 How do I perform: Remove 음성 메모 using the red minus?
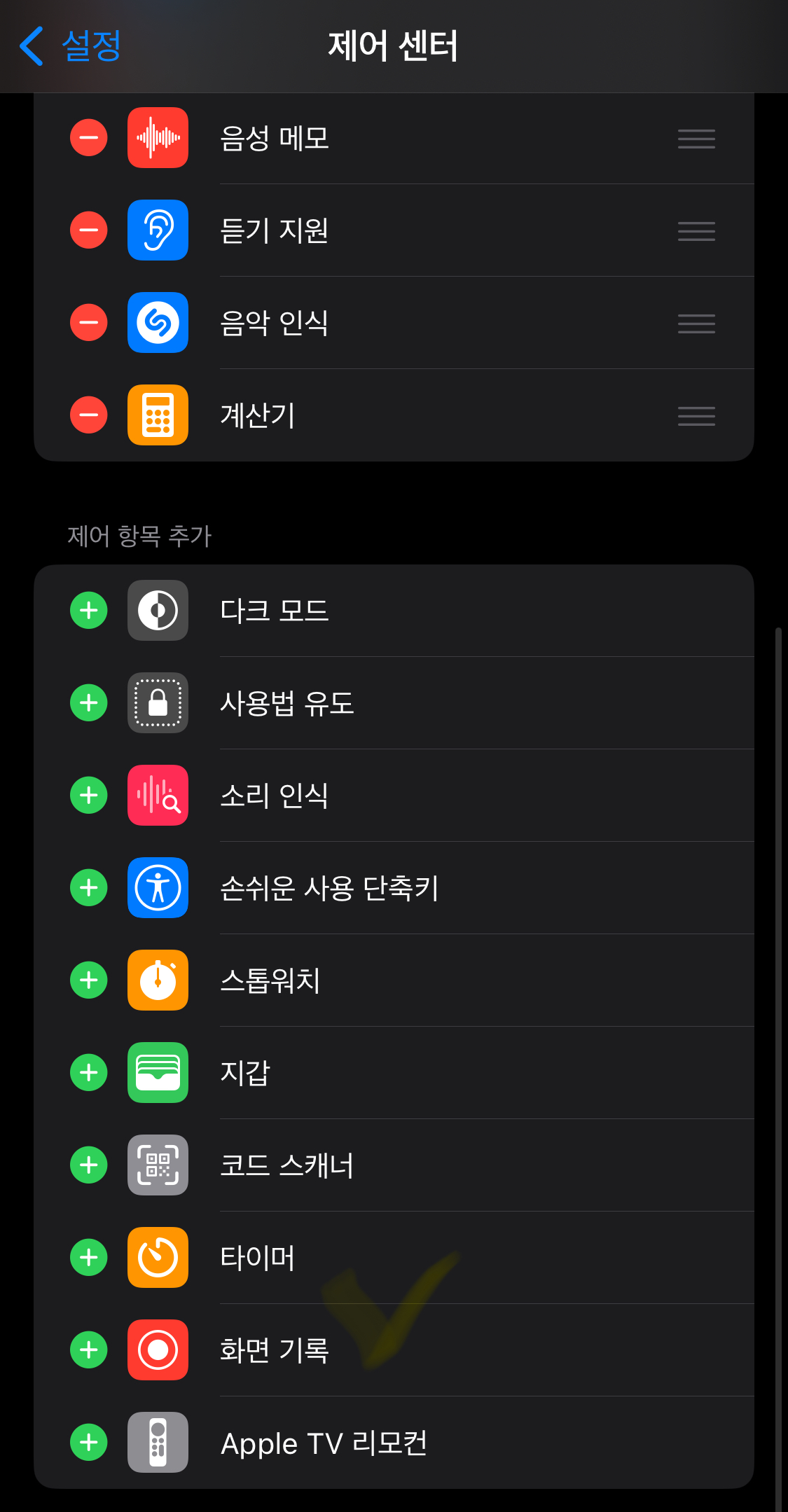pos(88,138)
